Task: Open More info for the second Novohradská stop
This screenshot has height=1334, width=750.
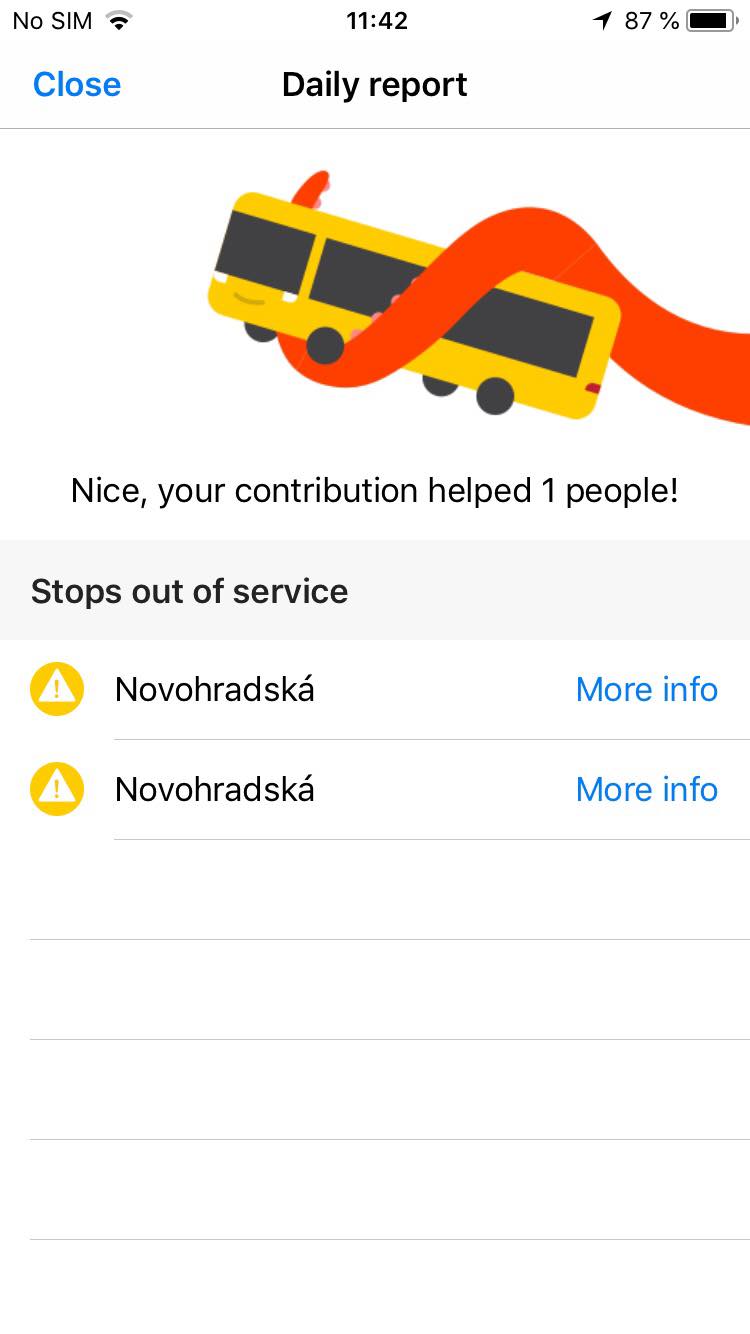Action: click(x=647, y=790)
